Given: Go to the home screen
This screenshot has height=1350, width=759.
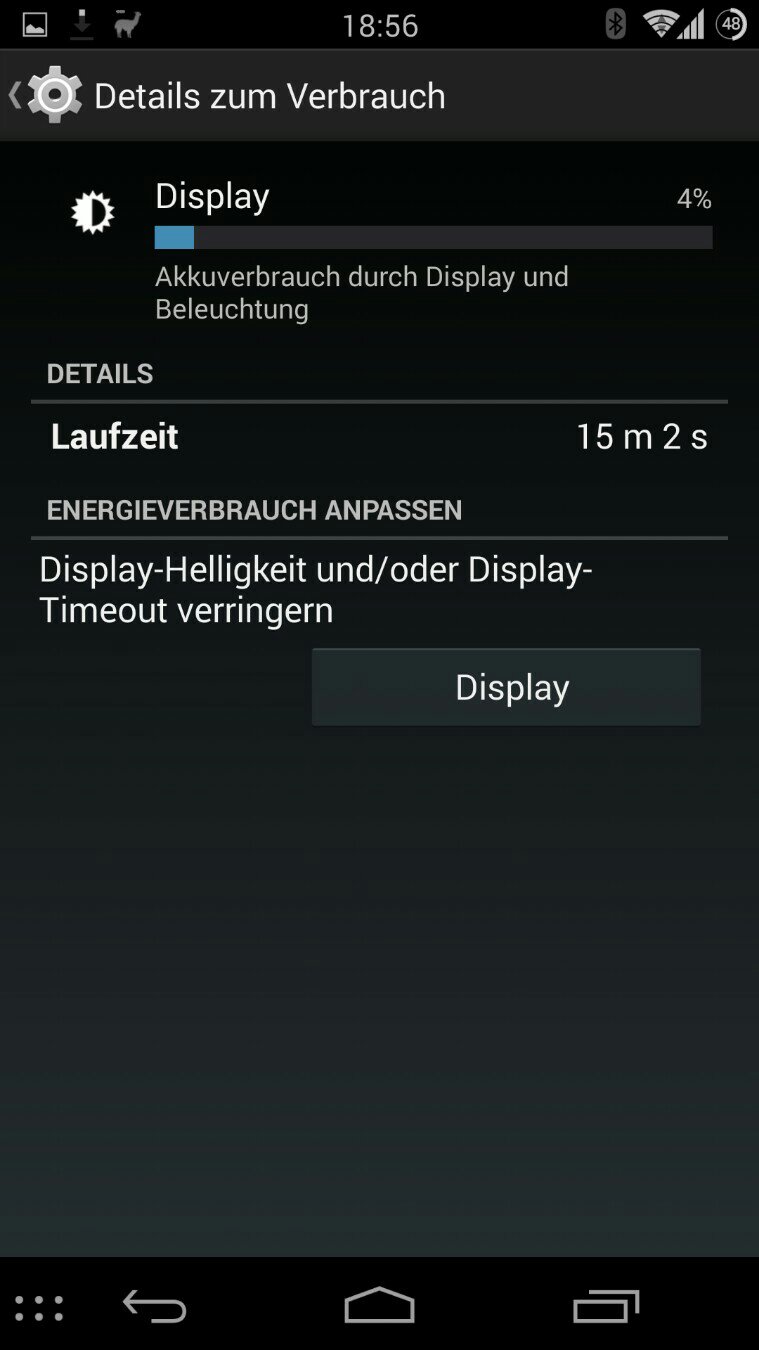Looking at the screenshot, I should pyautogui.click(x=379, y=1306).
